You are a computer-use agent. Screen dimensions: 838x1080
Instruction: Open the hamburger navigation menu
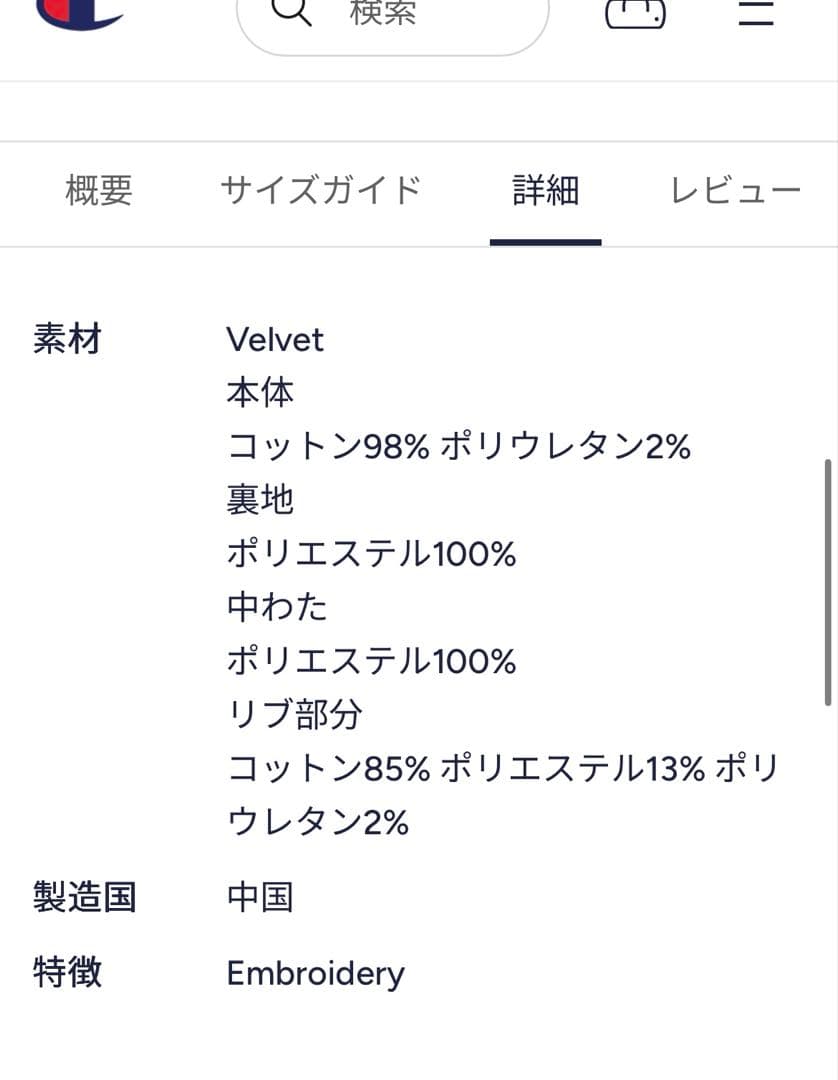(755, 13)
